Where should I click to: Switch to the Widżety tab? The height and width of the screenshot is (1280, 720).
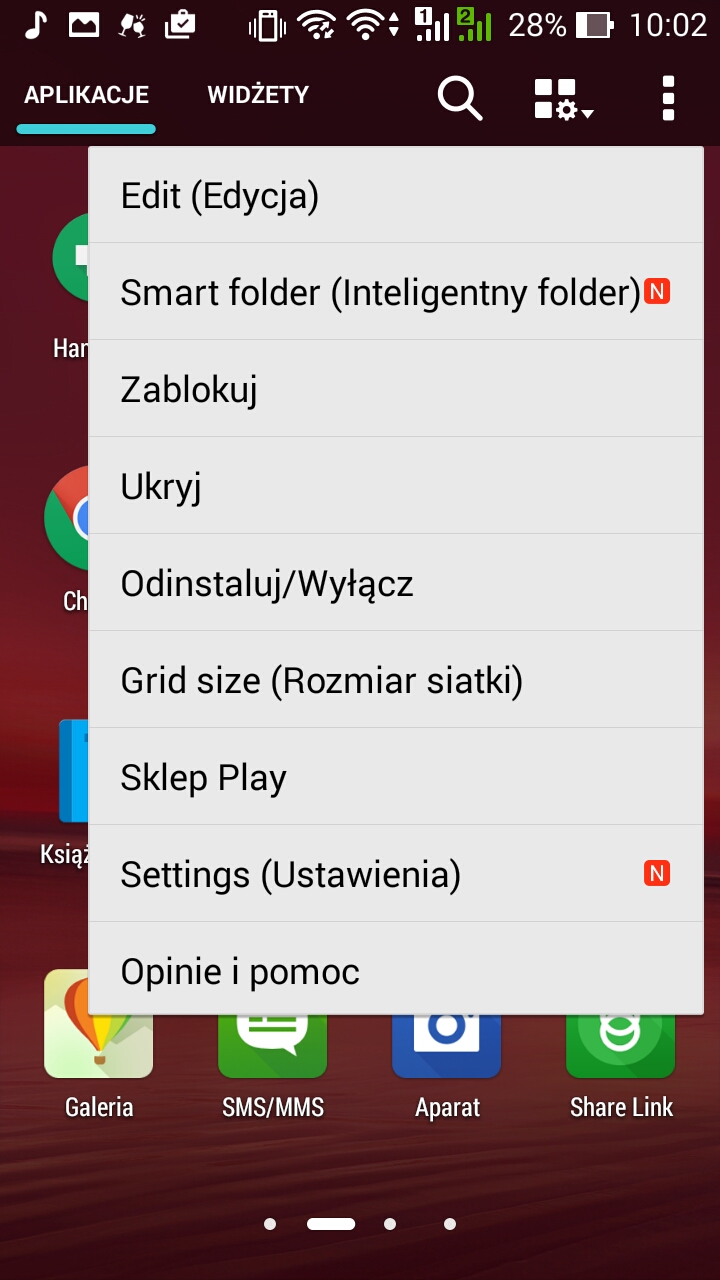[x=258, y=96]
